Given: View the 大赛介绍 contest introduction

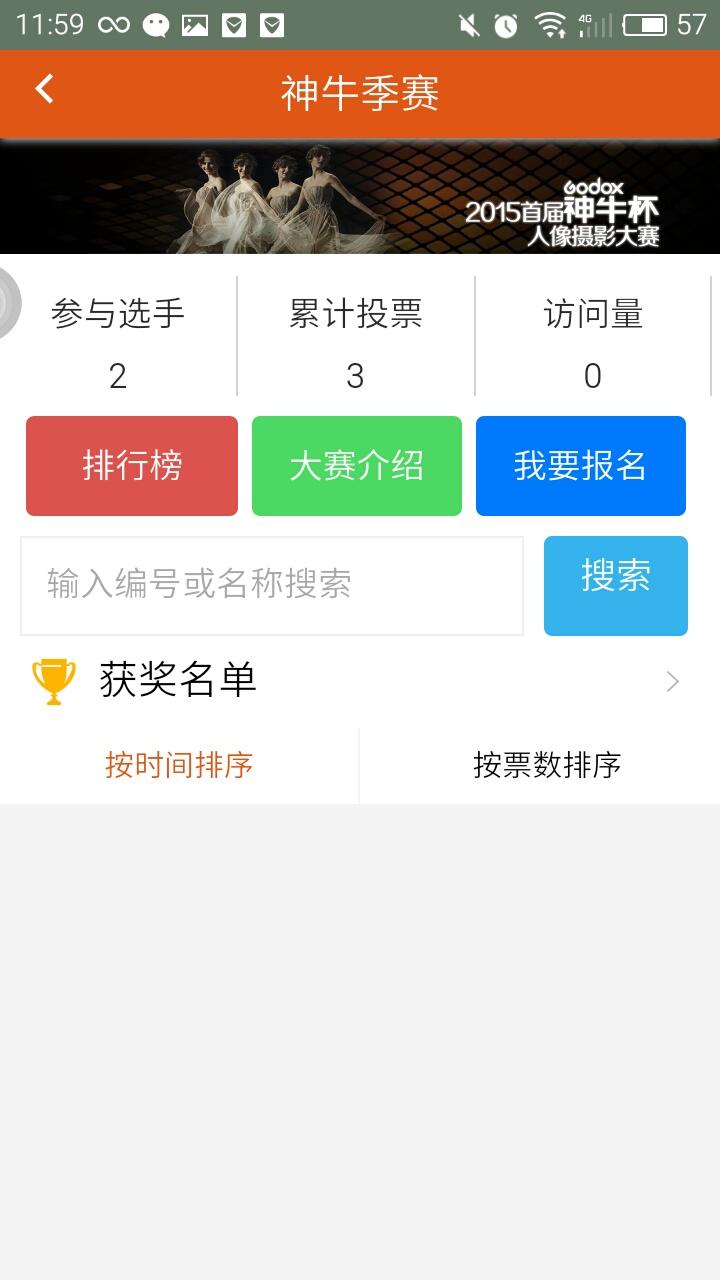Looking at the screenshot, I should tap(357, 466).
